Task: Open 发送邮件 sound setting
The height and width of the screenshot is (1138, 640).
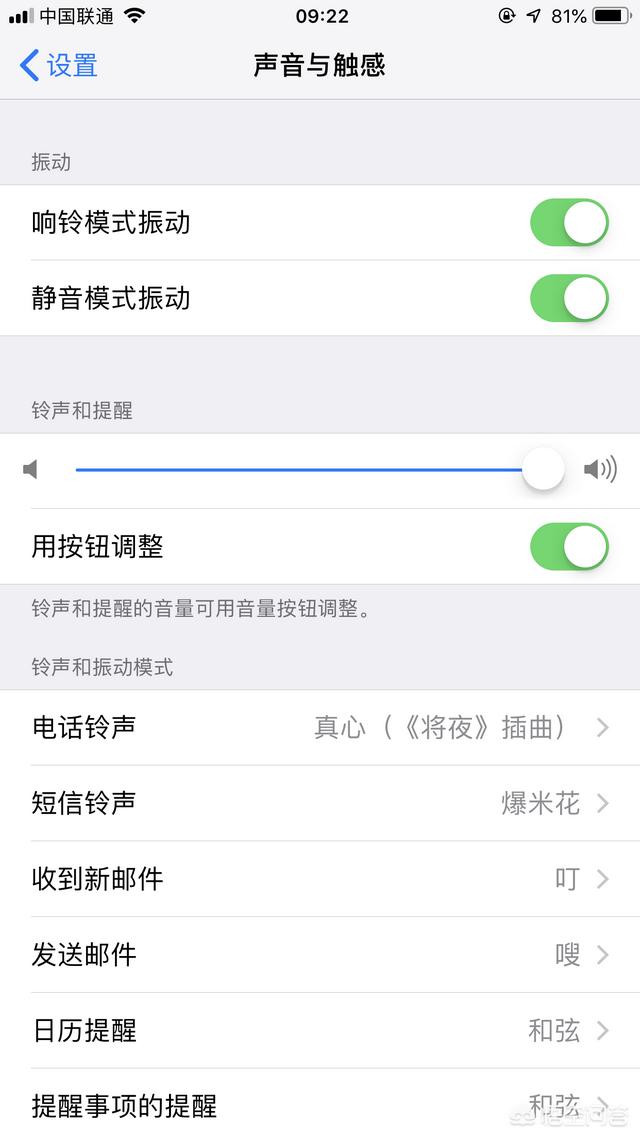Action: coord(320,955)
